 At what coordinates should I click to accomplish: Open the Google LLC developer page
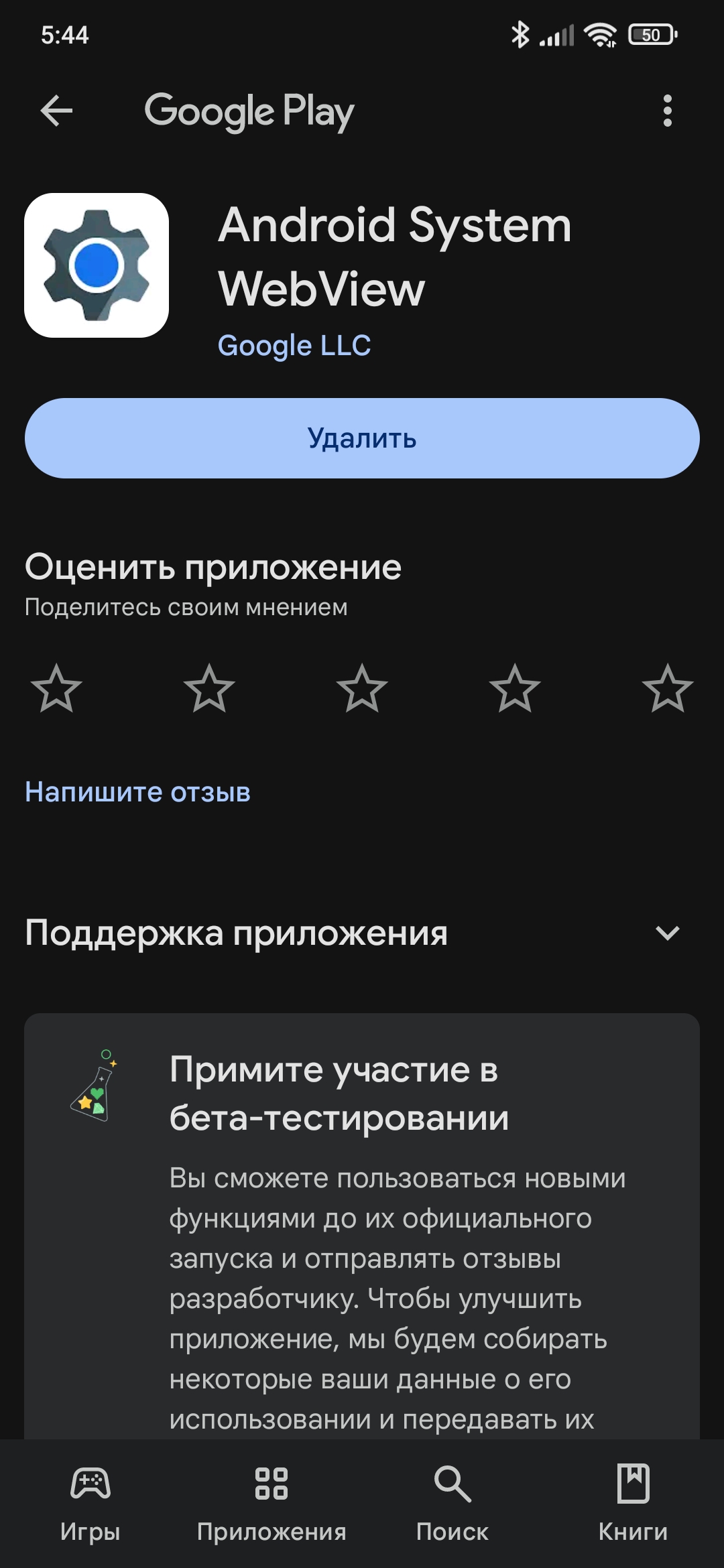(294, 346)
